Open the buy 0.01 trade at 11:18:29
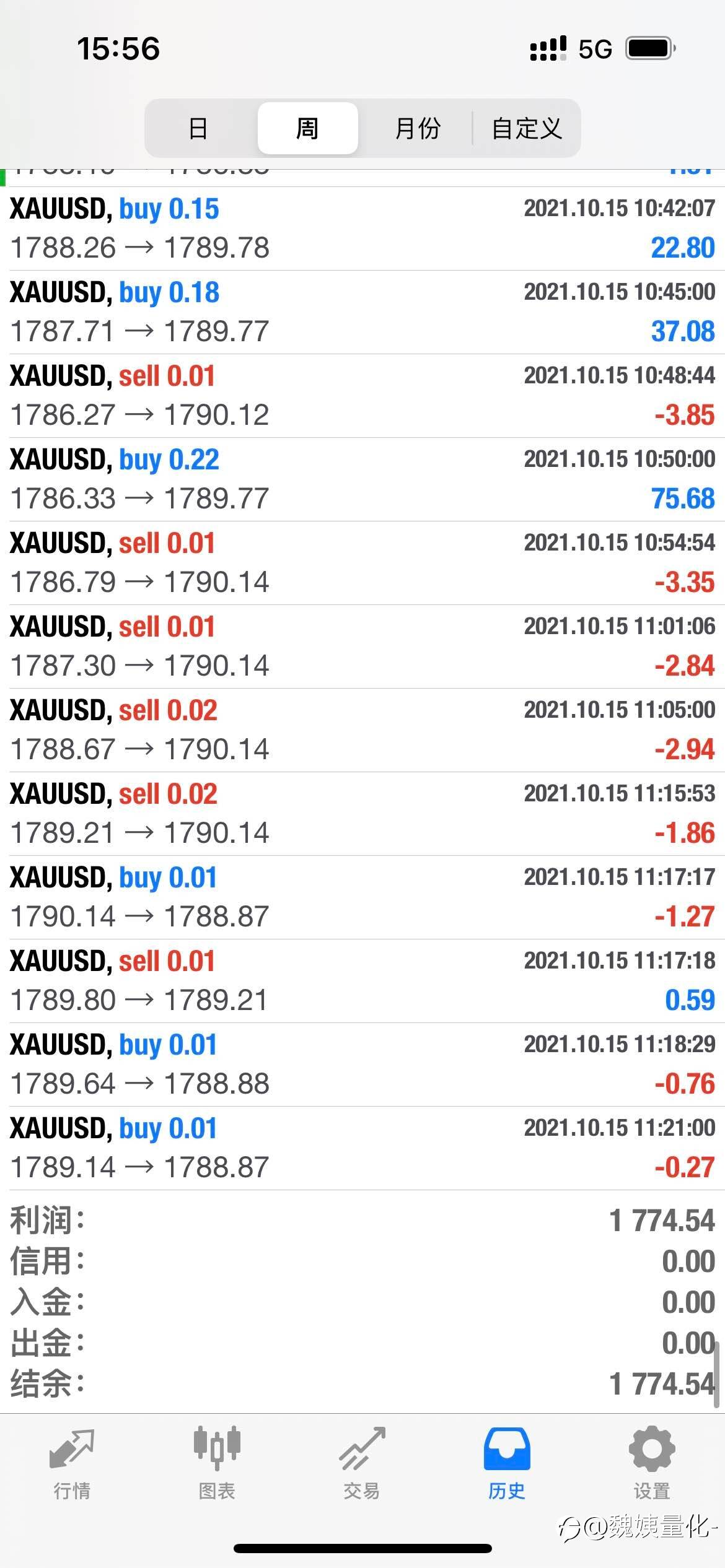The image size is (725, 1568). tap(362, 1065)
